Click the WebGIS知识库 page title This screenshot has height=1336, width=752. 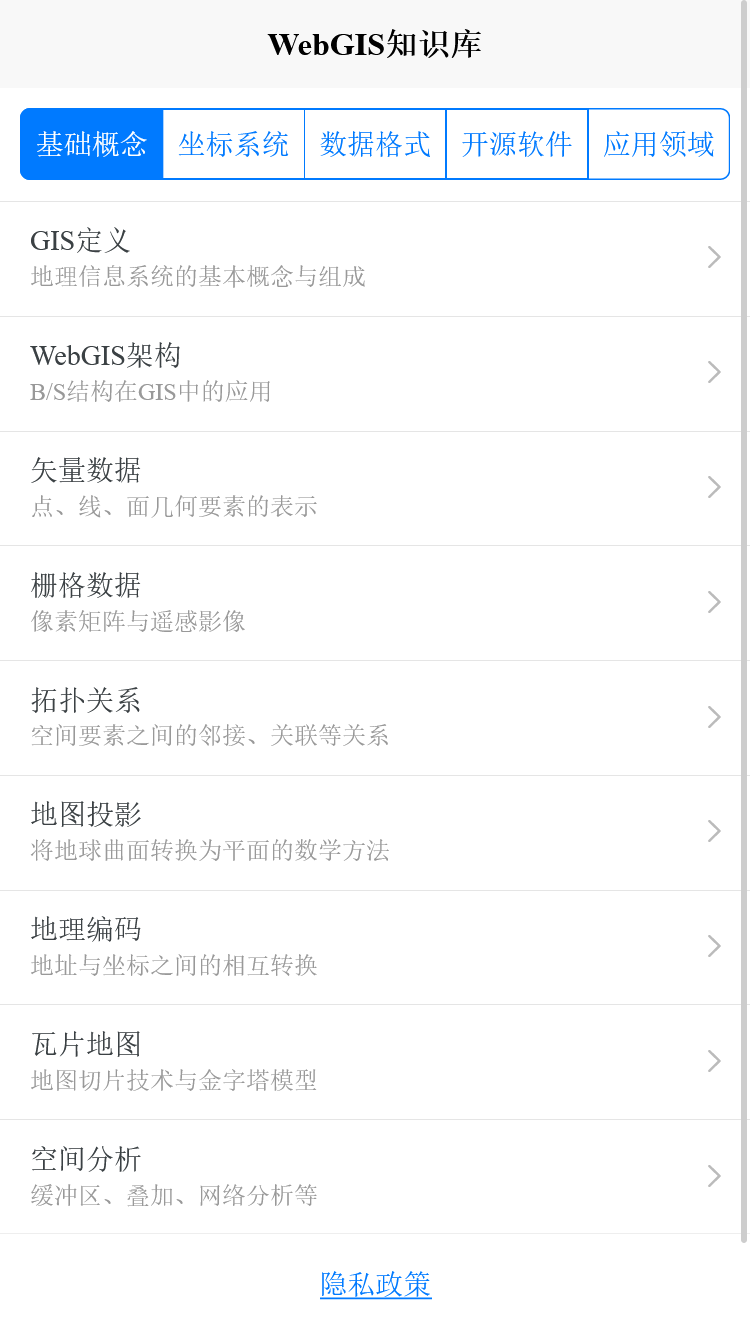click(375, 43)
